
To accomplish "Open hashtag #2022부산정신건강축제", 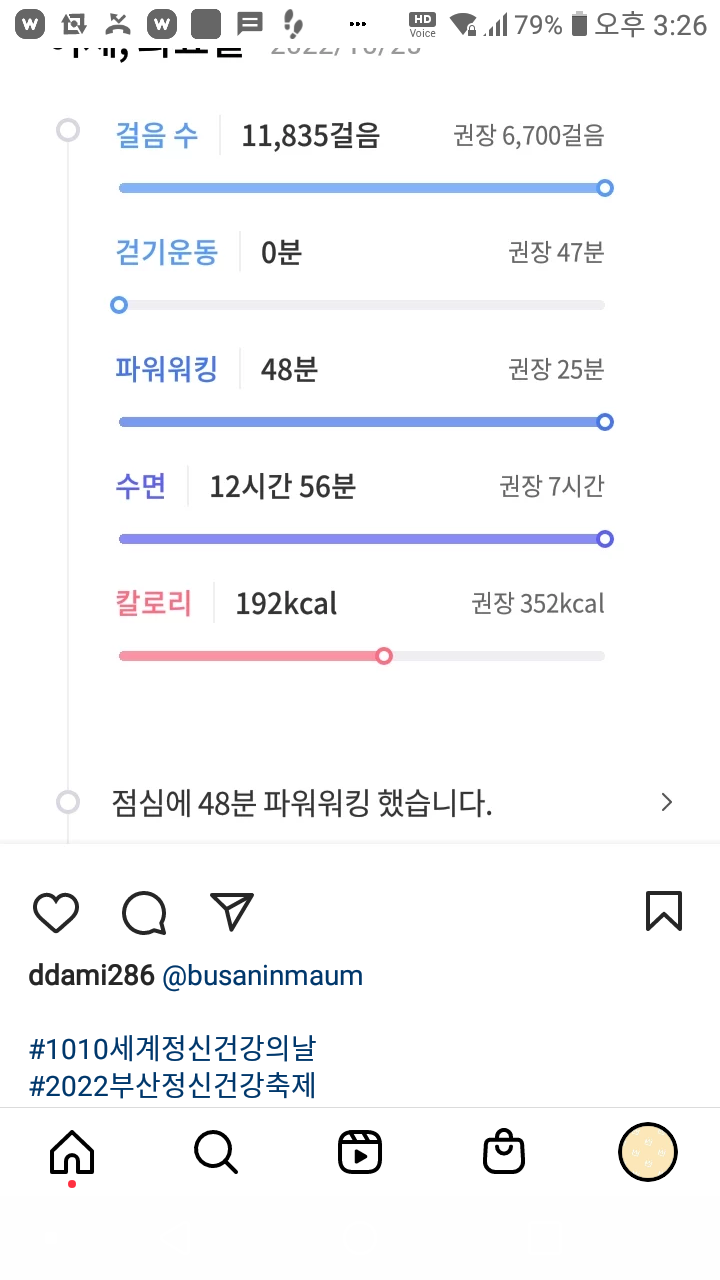I will point(173,1085).
